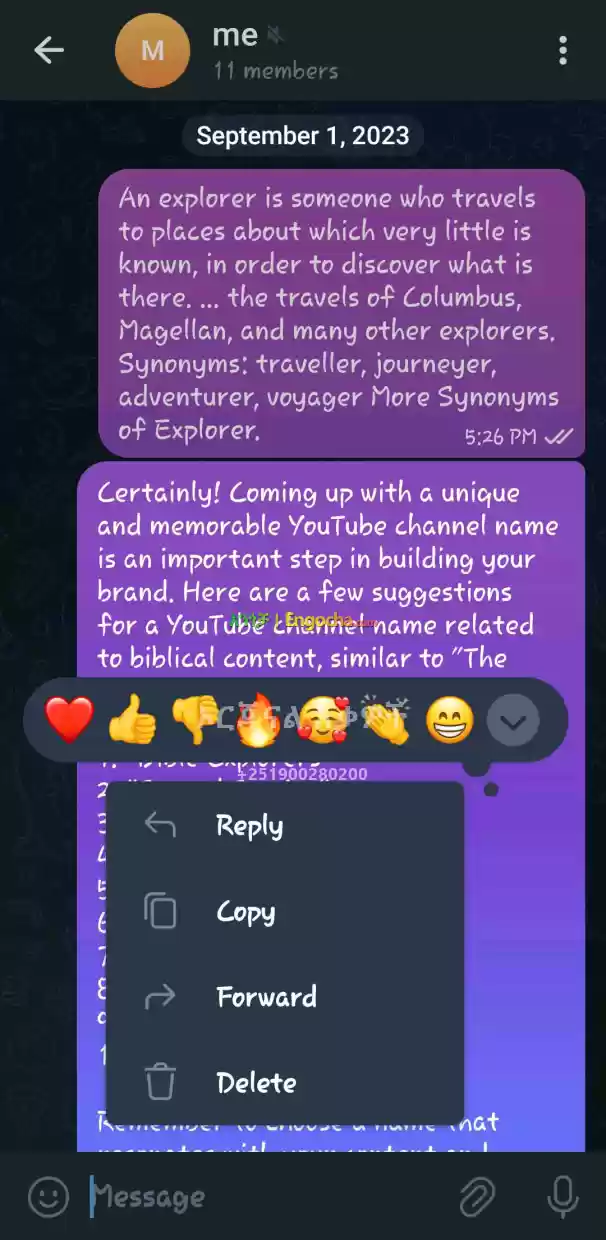This screenshot has width=606, height=1240.
Task: React with the red heart emoji
Action: 70,719
